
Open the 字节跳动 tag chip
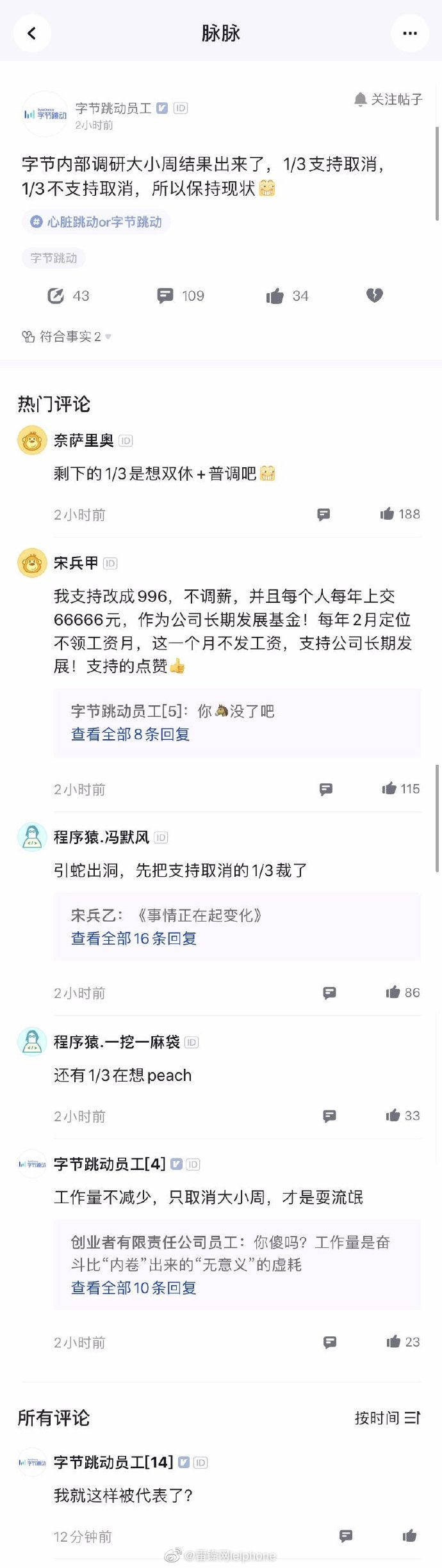click(54, 258)
